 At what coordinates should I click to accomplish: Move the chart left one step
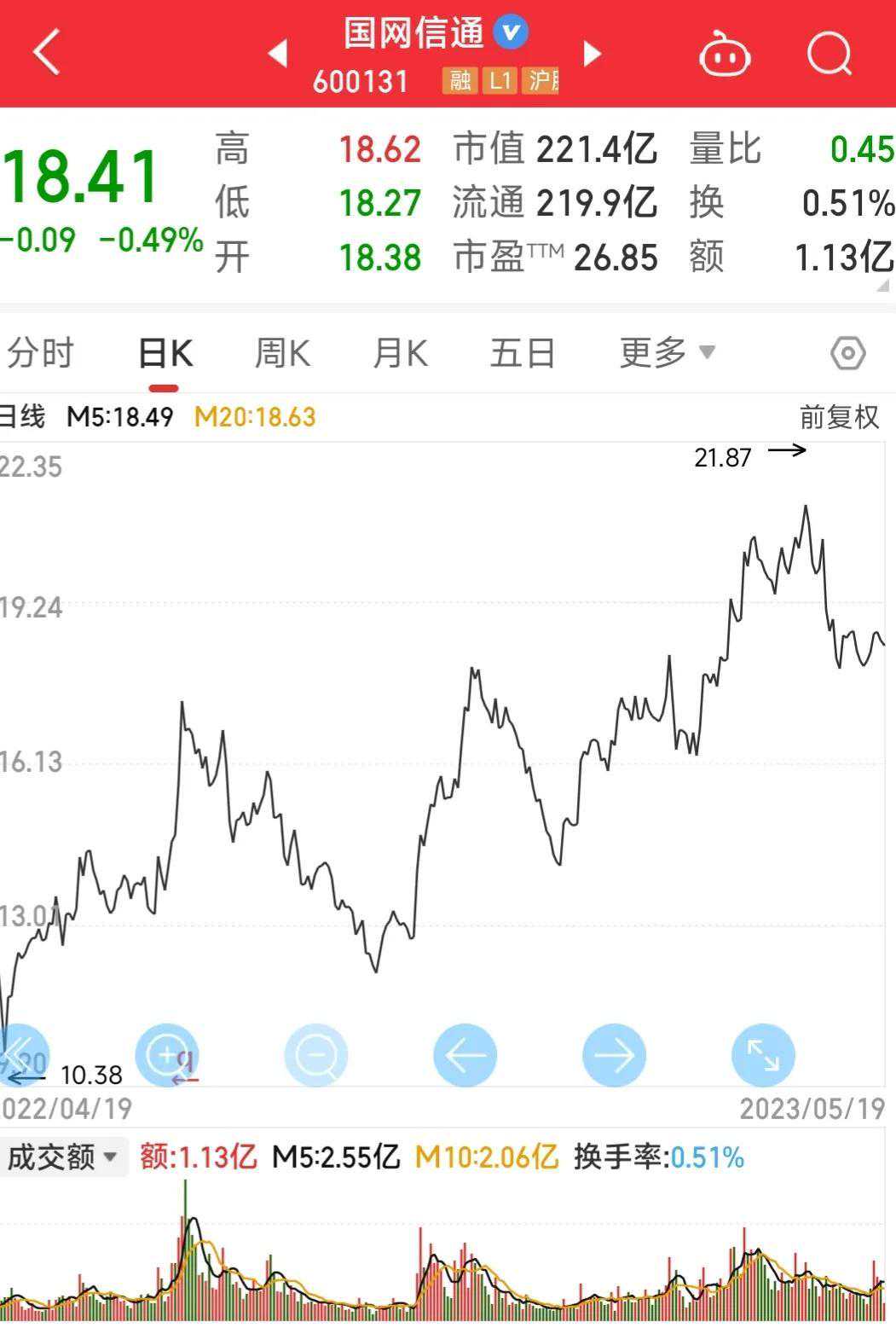pyautogui.click(x=465, y=1056)
